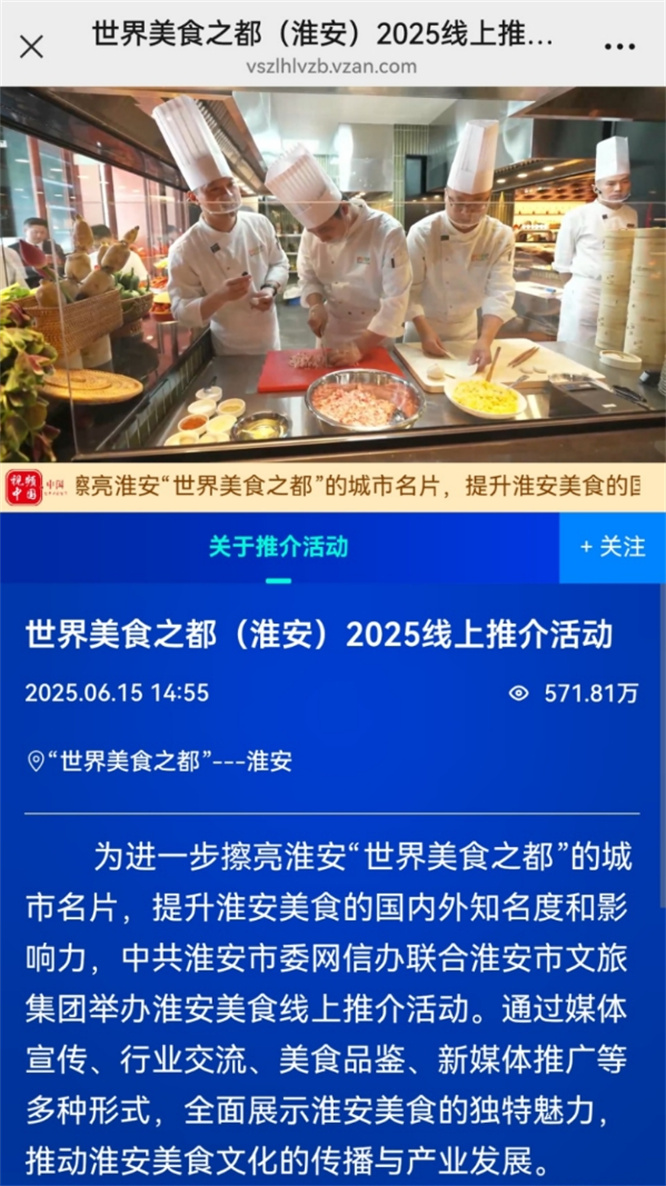Screen dimensions: 666x1186
Task: Follow the channel with + 关注
Action: 612,547
